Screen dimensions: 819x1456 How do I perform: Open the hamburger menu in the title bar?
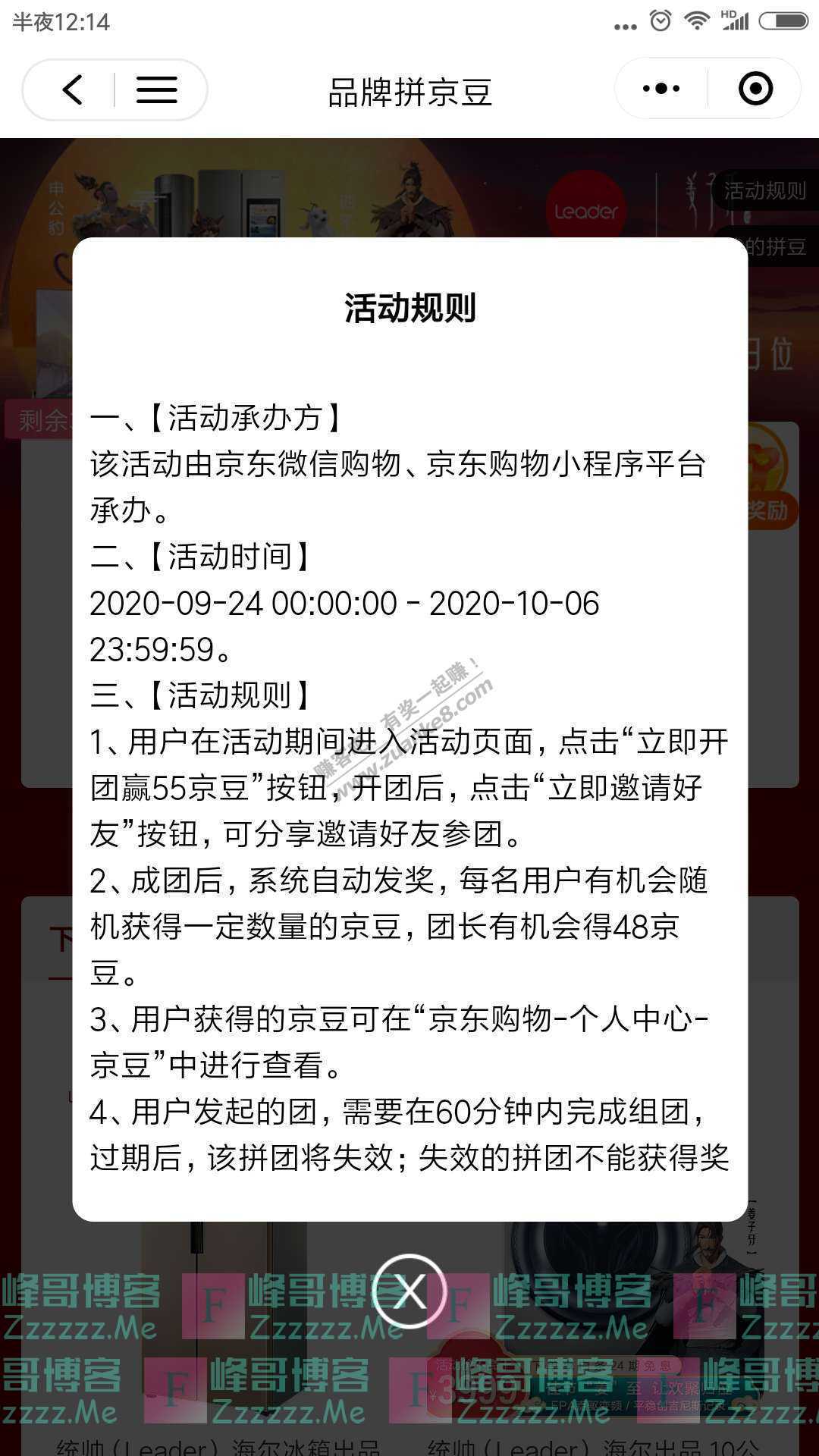157,90
